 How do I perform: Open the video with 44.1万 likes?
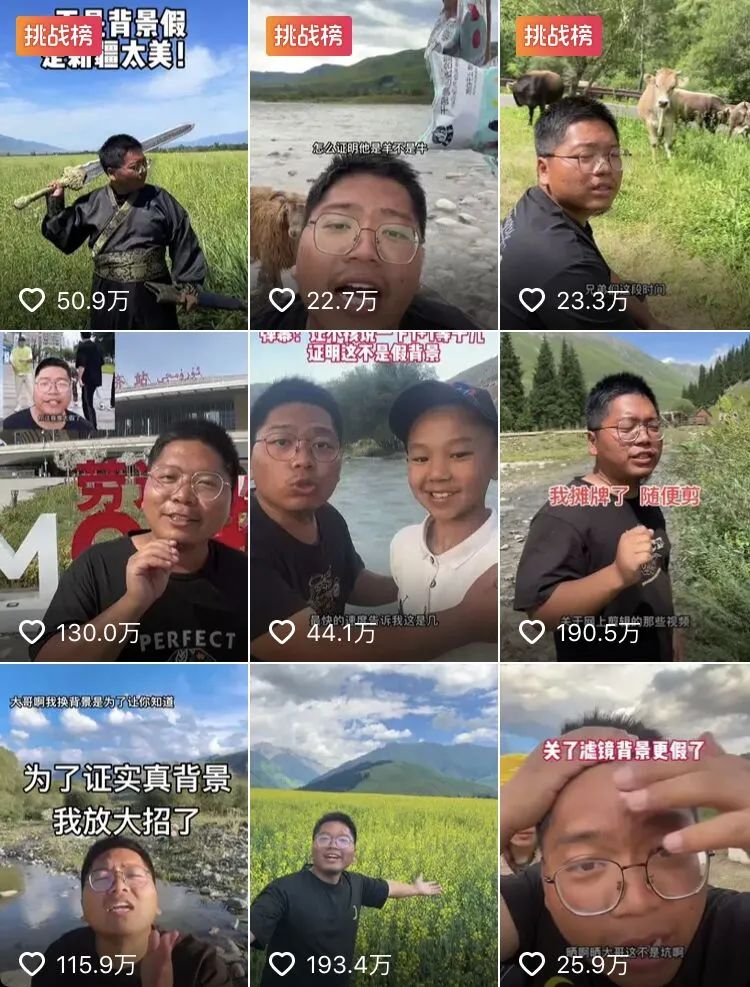click(x=373, y=497)
